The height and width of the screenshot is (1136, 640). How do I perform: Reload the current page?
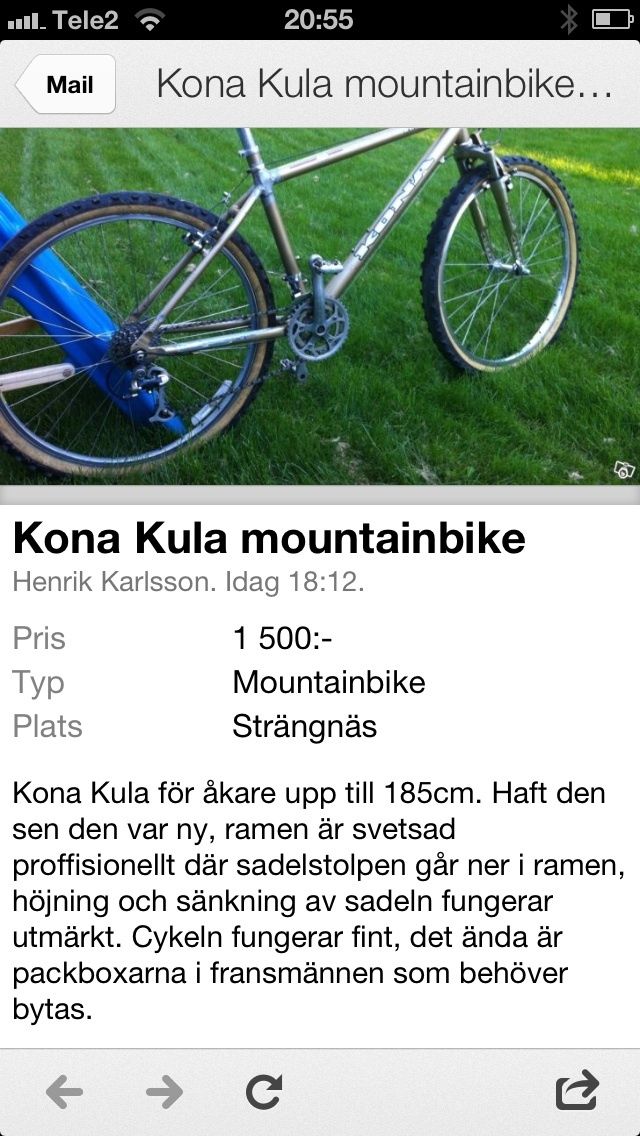(x=264, y=1091)
